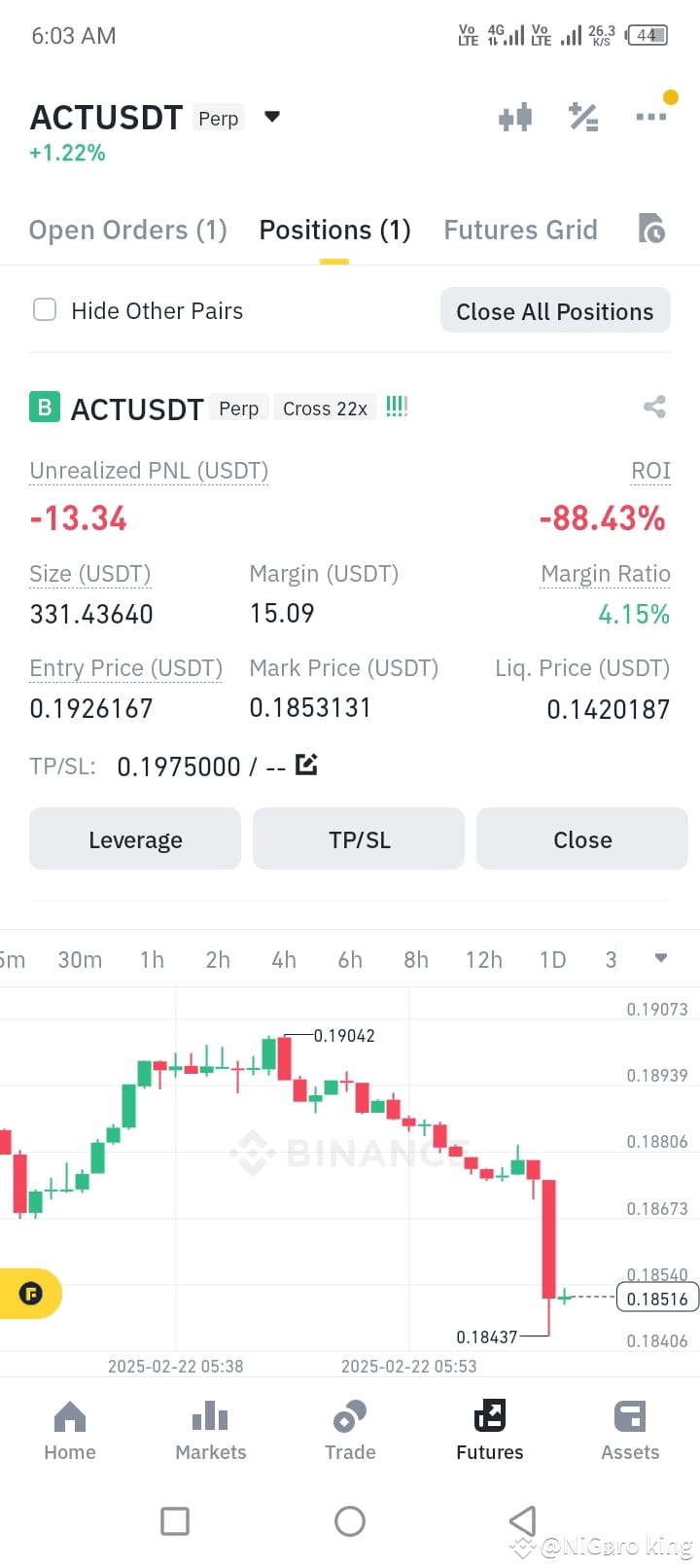Enable the Hide Other Pairs checkbox
Viewport: 700px width, 1568px height.
point(44,309)
